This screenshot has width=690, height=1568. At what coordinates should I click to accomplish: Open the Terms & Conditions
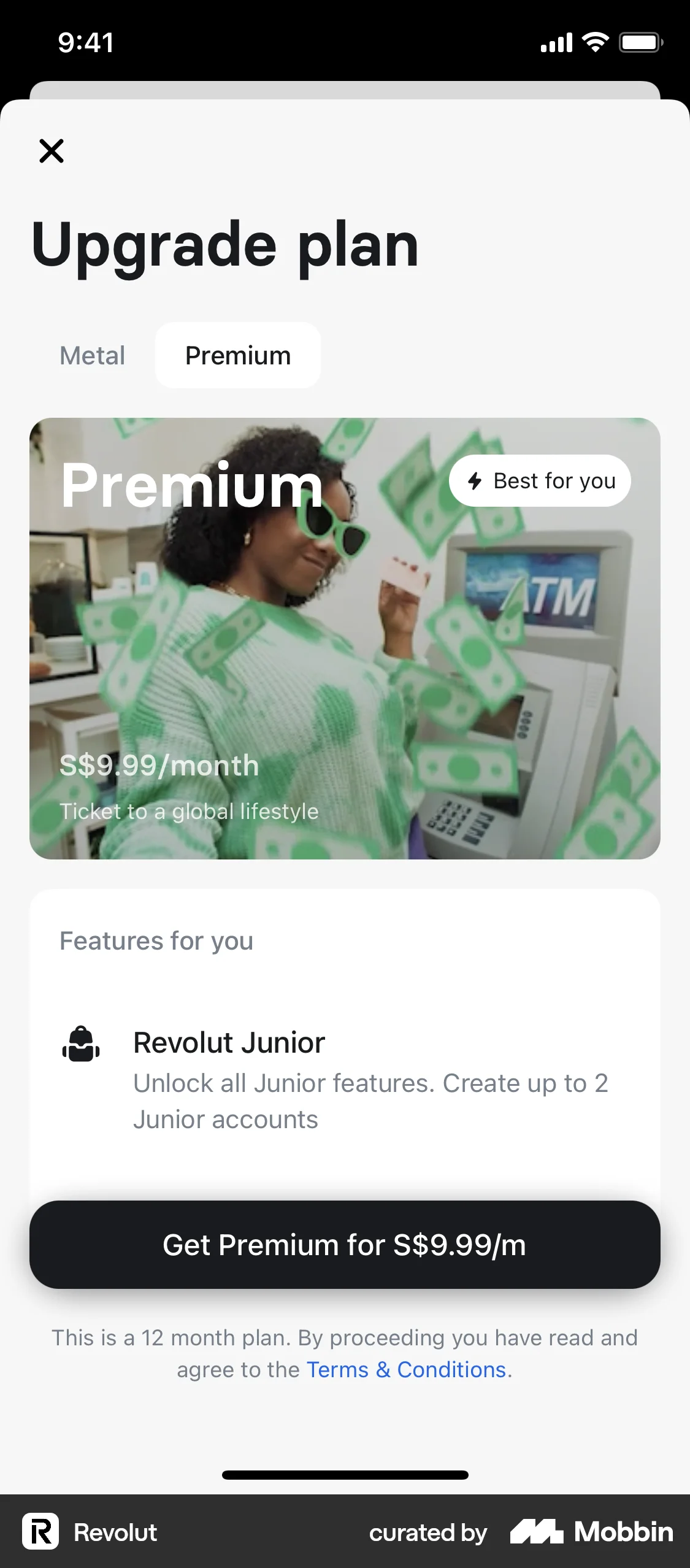point(407,1370)
